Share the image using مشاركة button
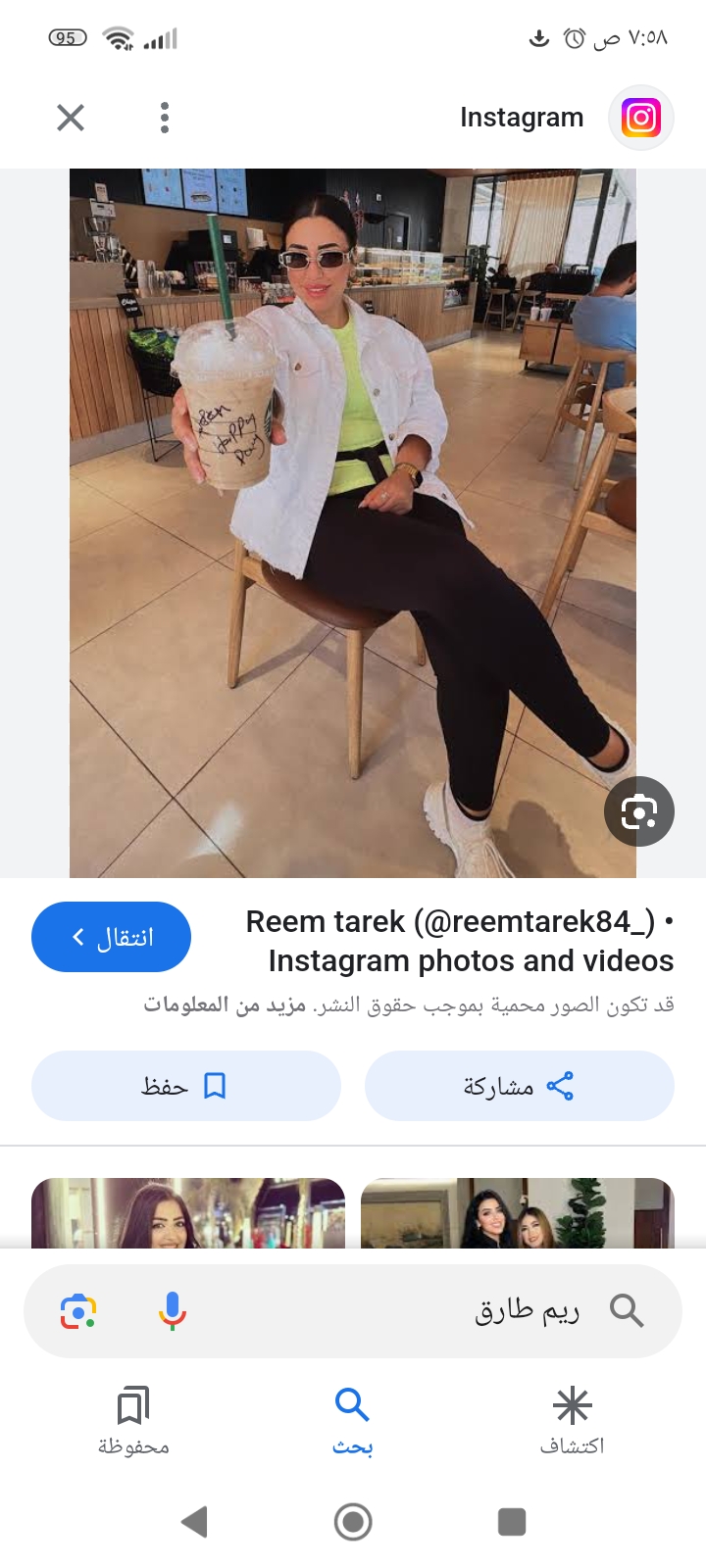Screen dimensions: 706x1568 [x=520, y=1086]
